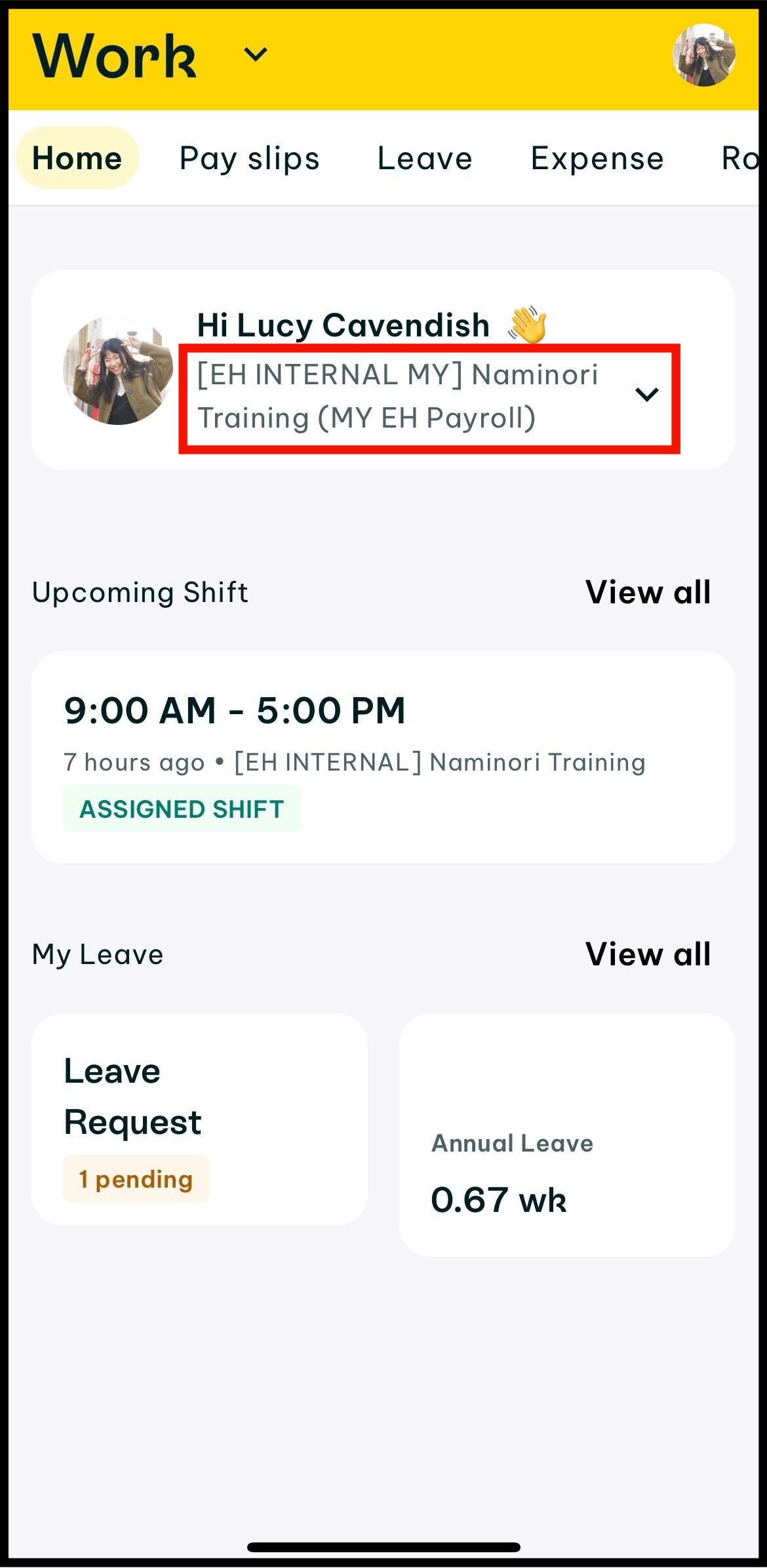
Task: Open the 9:00 AM - 5:00 PM shift card
Action: click(x=383, y=757)
